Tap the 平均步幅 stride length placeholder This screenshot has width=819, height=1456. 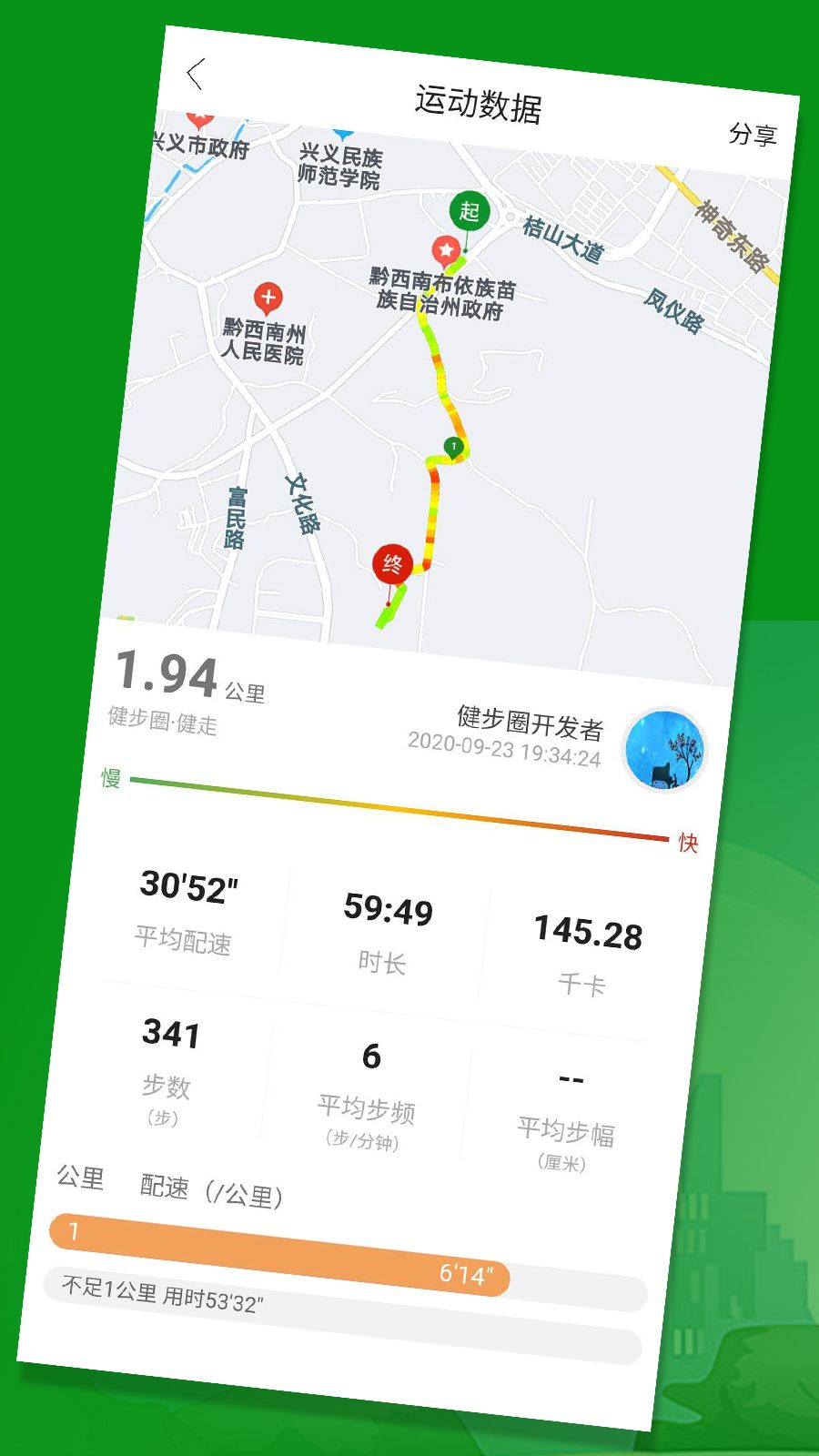pos(569,1101)
